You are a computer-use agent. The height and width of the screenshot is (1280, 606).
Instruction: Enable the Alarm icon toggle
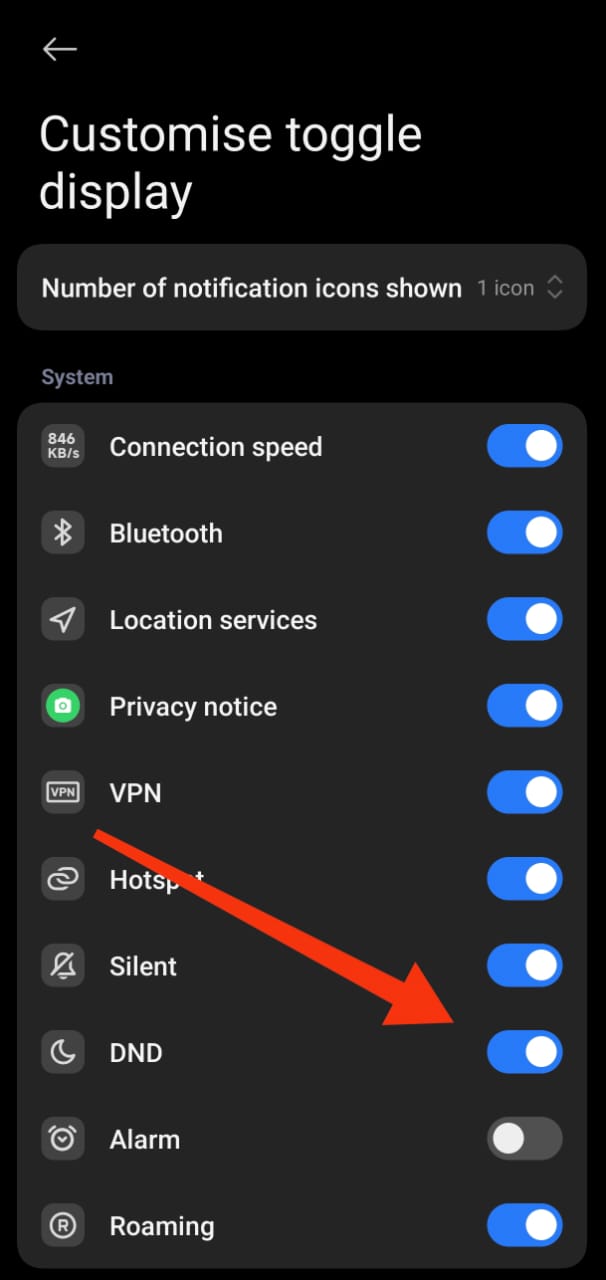[x=524, y=1139]
